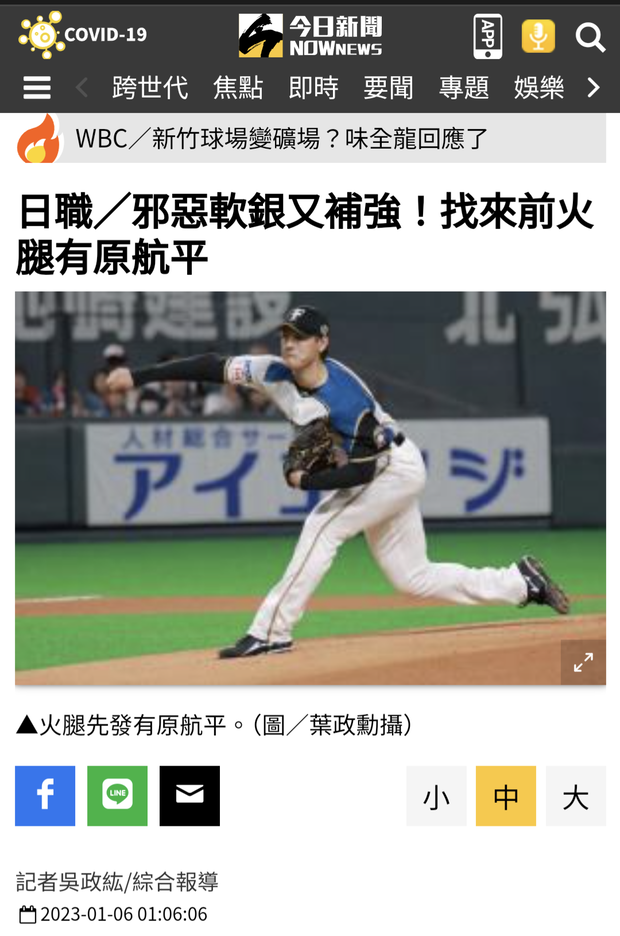Switch to 即時 category

tap(313, 88)
